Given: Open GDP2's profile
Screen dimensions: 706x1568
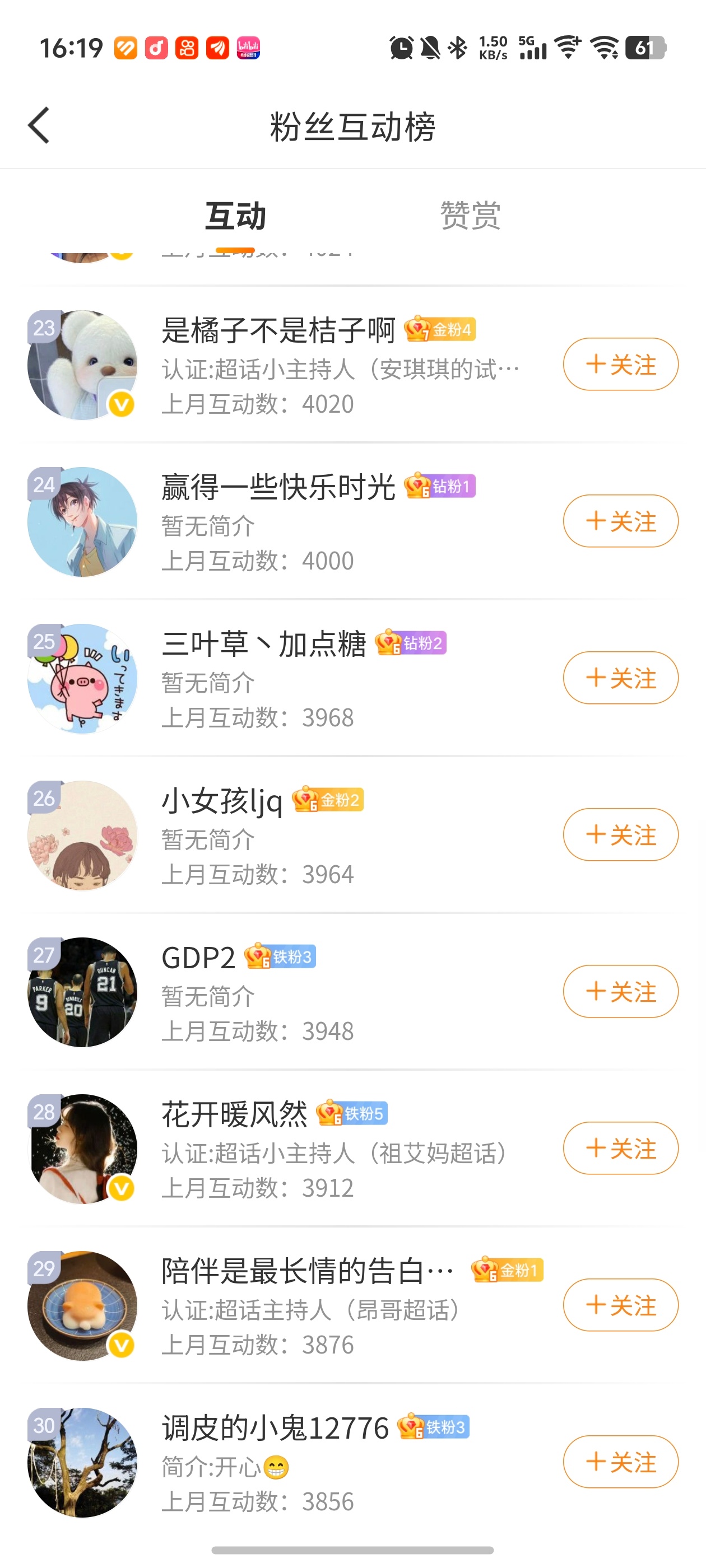Looking at the screenshot, I should [82, 992].
